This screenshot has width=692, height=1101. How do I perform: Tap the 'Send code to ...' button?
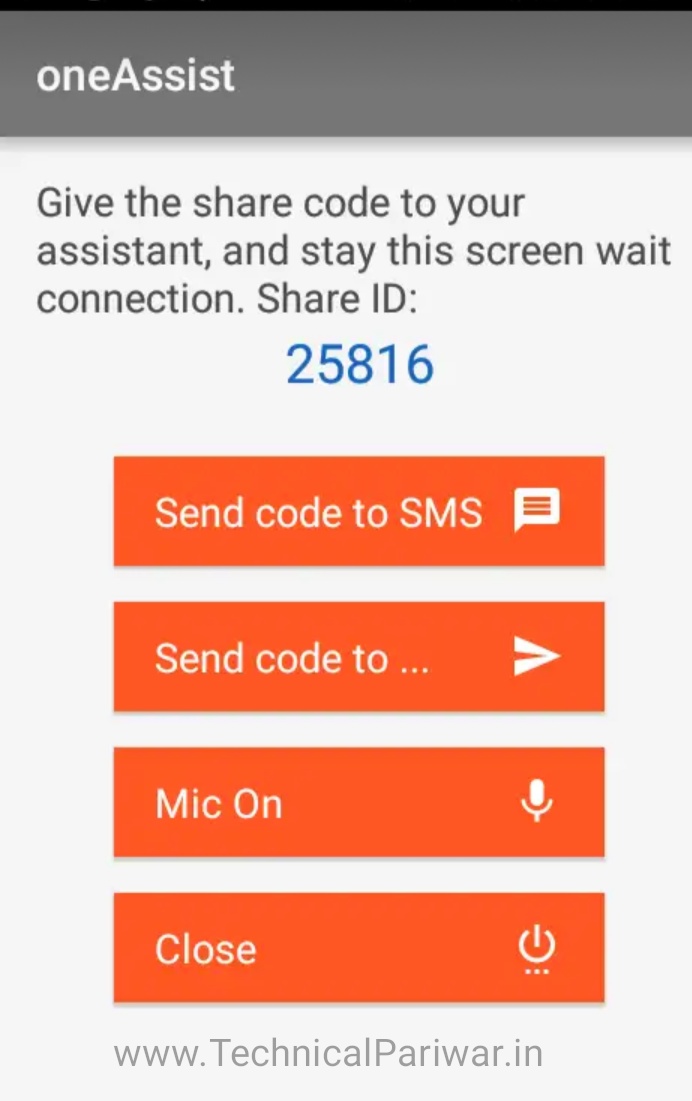pos(359,657)
